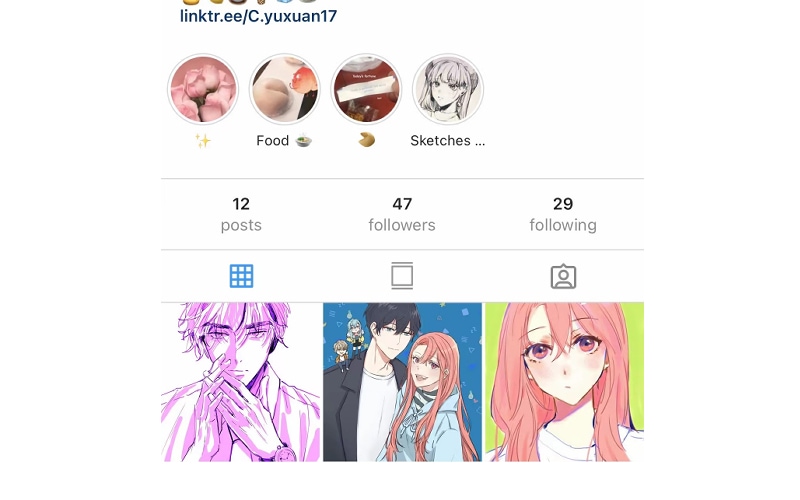Open the sparkles story highlight
Screen dimensions: 800x500
point(203,89)
